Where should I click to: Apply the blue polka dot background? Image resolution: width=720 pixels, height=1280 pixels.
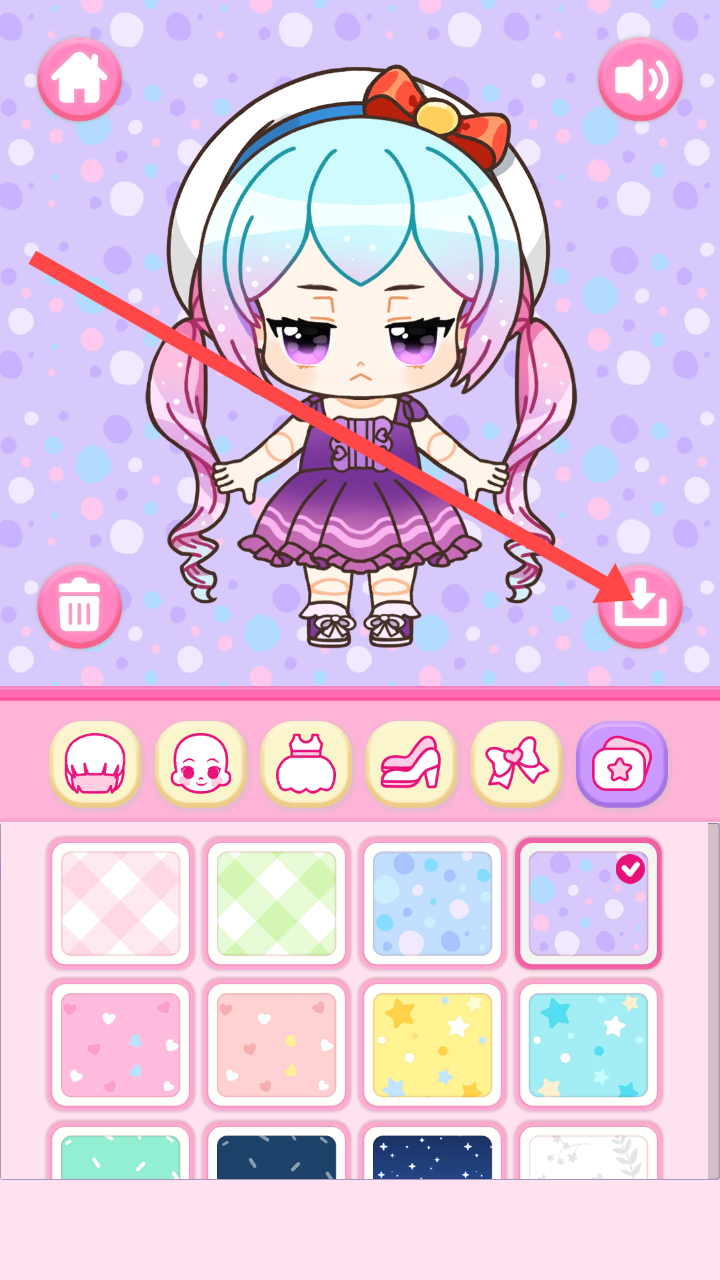click(433, 903)
